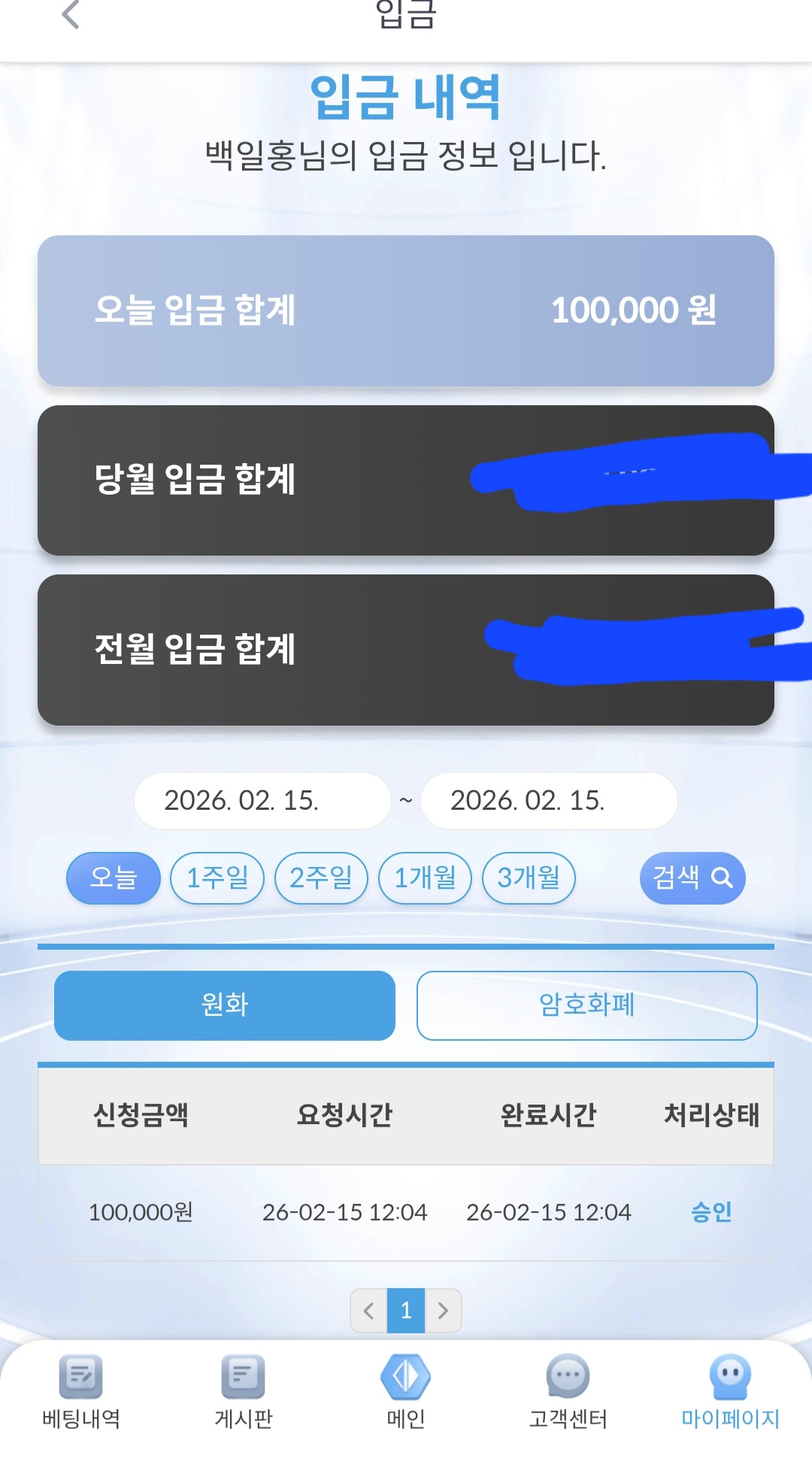This screenshot has width=812, height=1473.
Task: Go to the previous page arrow
Action: 369,1311
